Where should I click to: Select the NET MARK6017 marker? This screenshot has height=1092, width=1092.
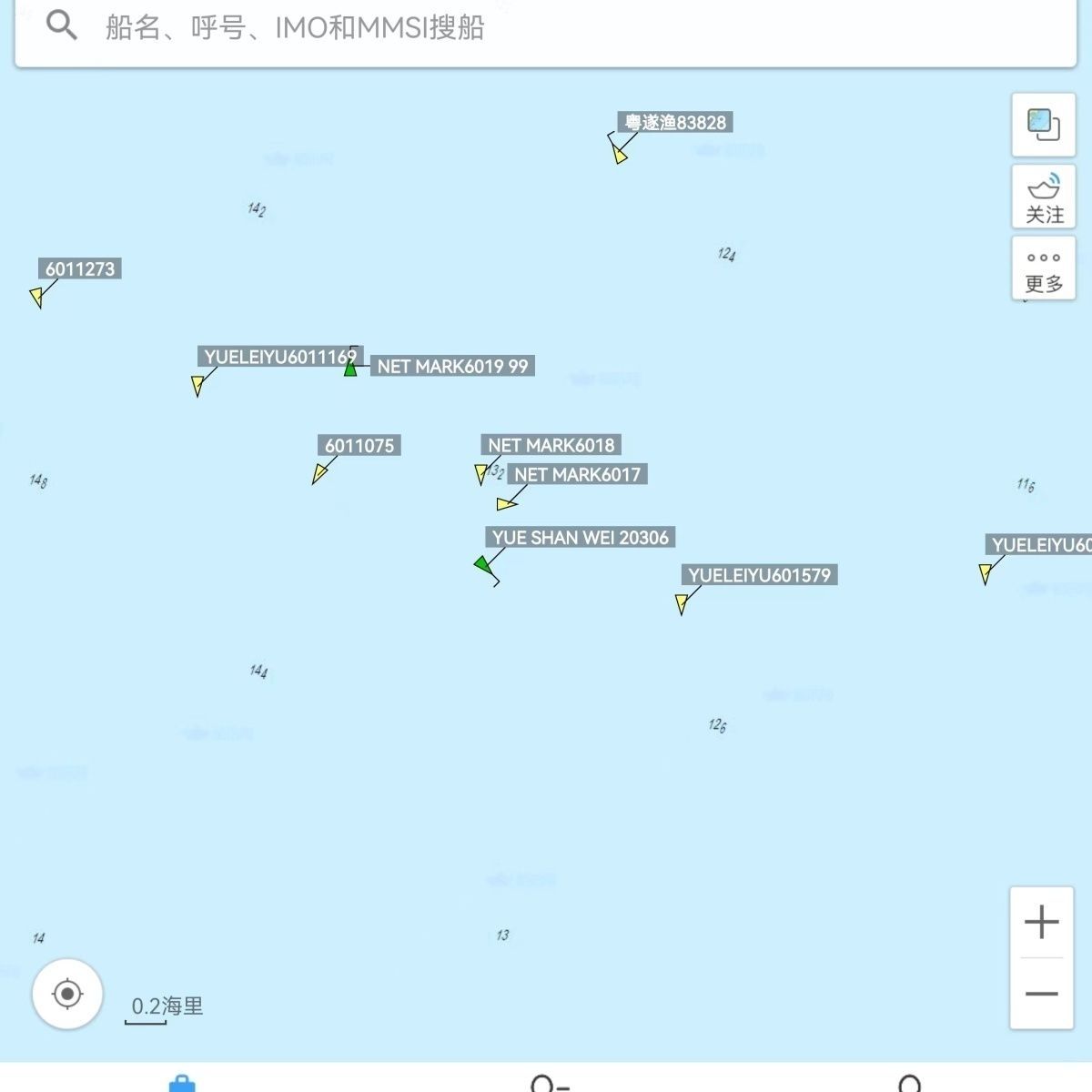(506, 503)
